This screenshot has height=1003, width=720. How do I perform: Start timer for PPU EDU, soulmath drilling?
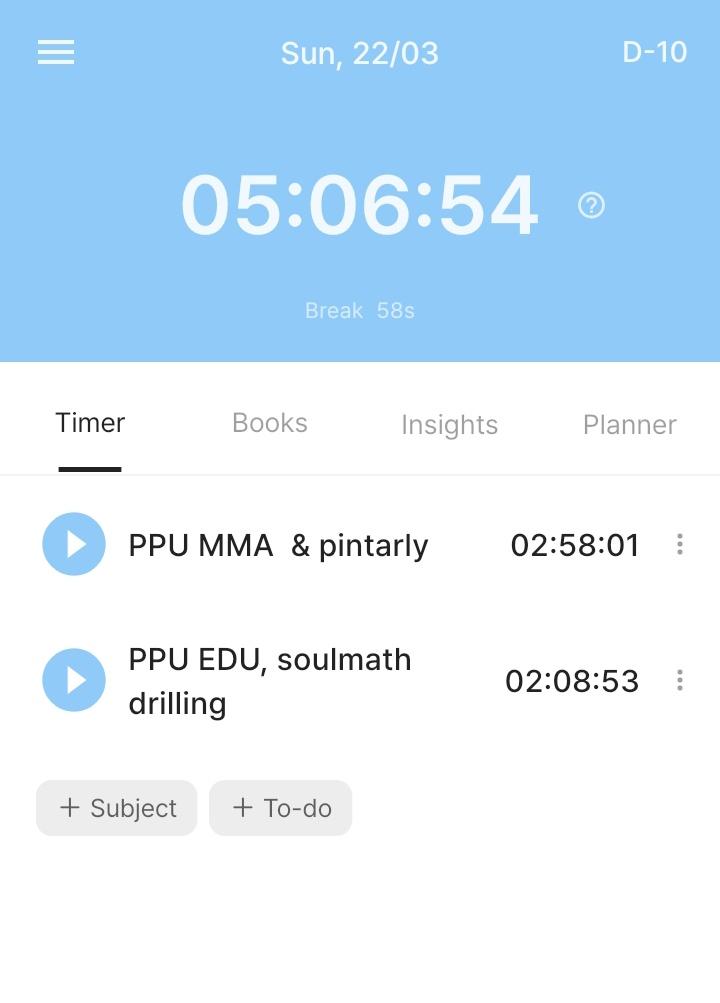(x=74, y=680)
